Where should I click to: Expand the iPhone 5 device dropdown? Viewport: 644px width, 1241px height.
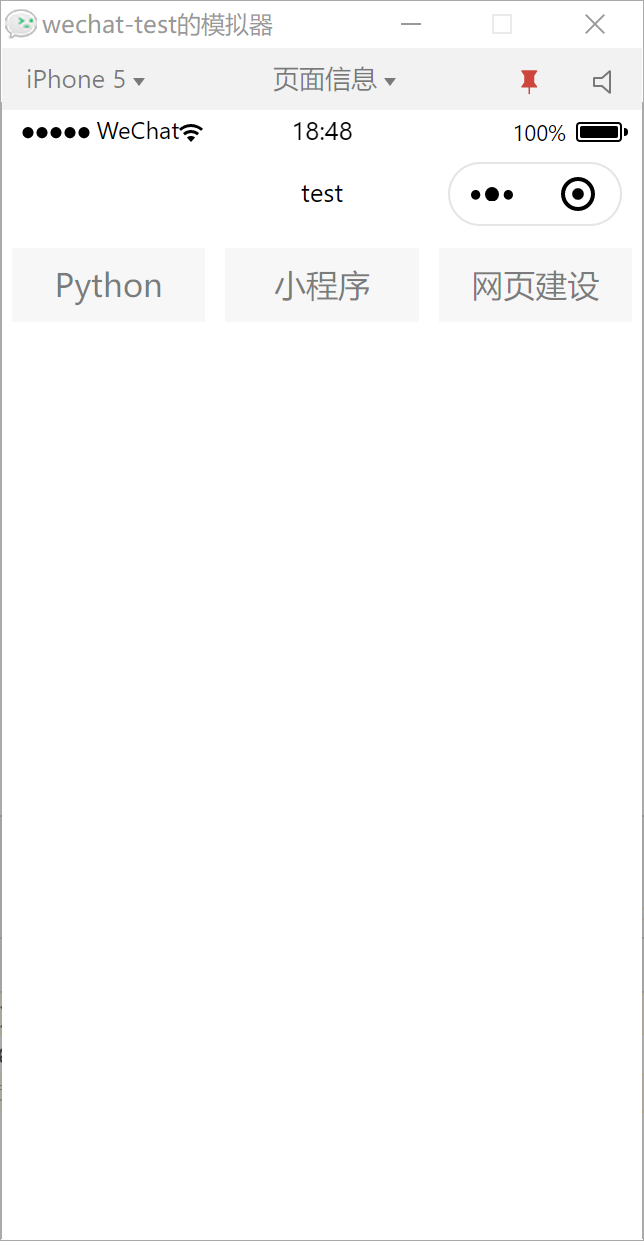(x=85, y=80)
